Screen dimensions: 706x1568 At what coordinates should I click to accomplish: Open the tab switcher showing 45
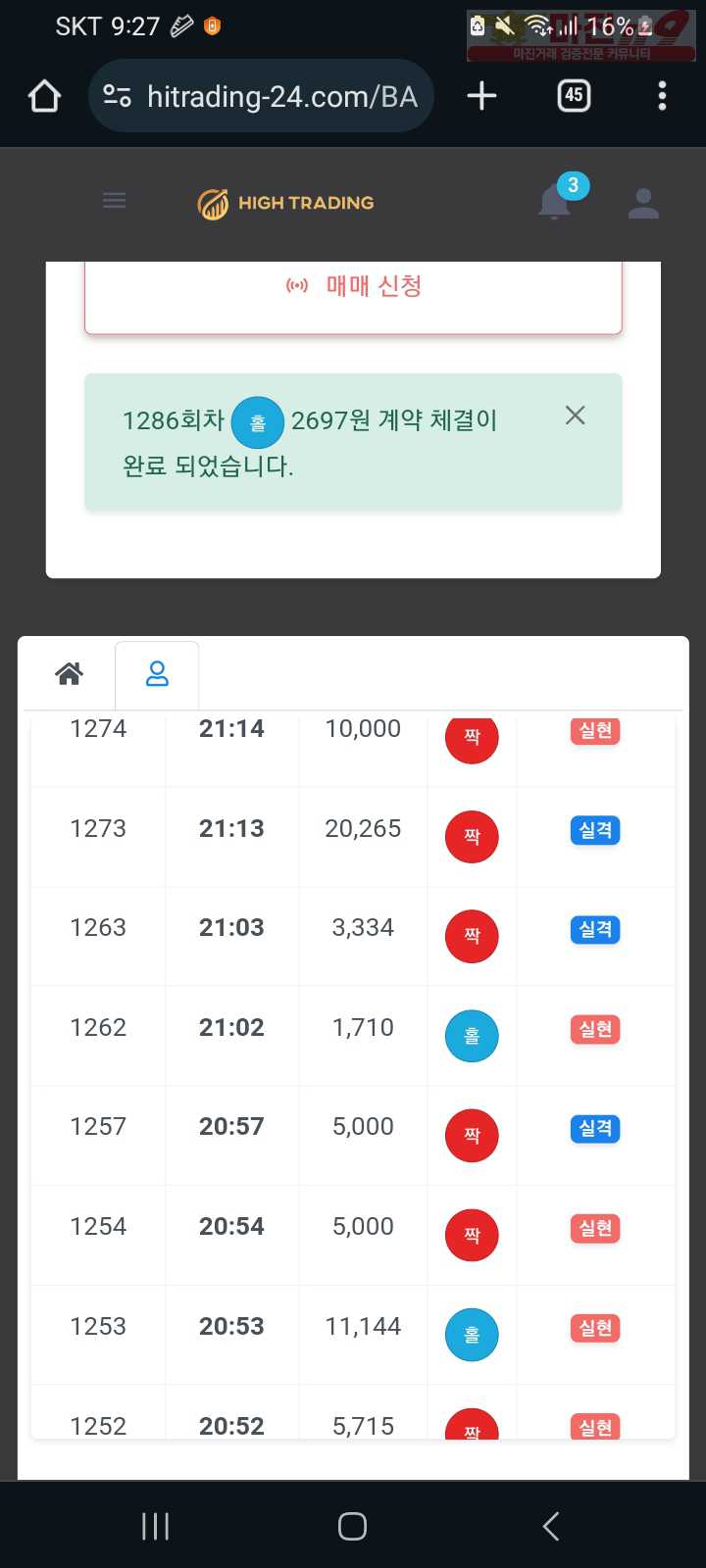574,96
